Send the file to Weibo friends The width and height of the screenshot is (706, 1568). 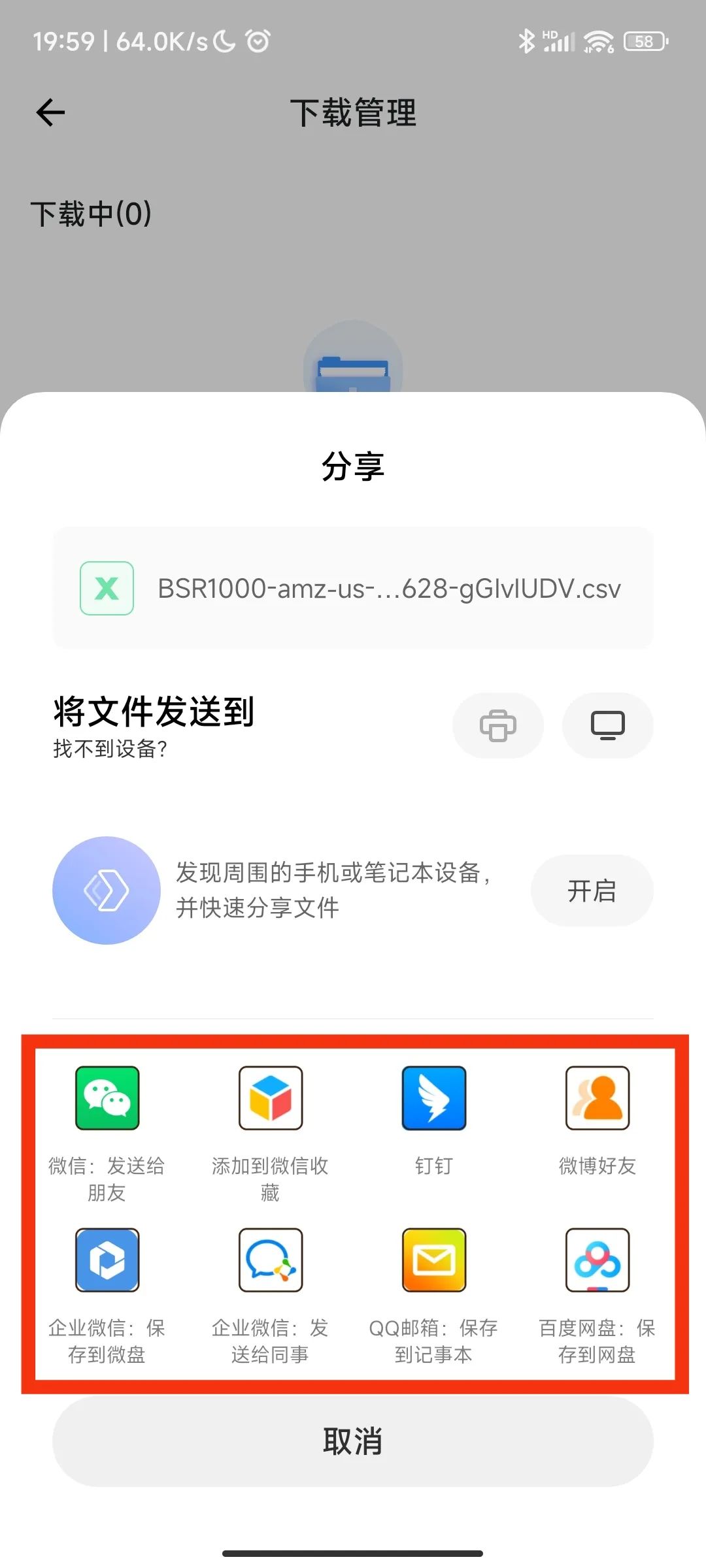(597, 1098)
